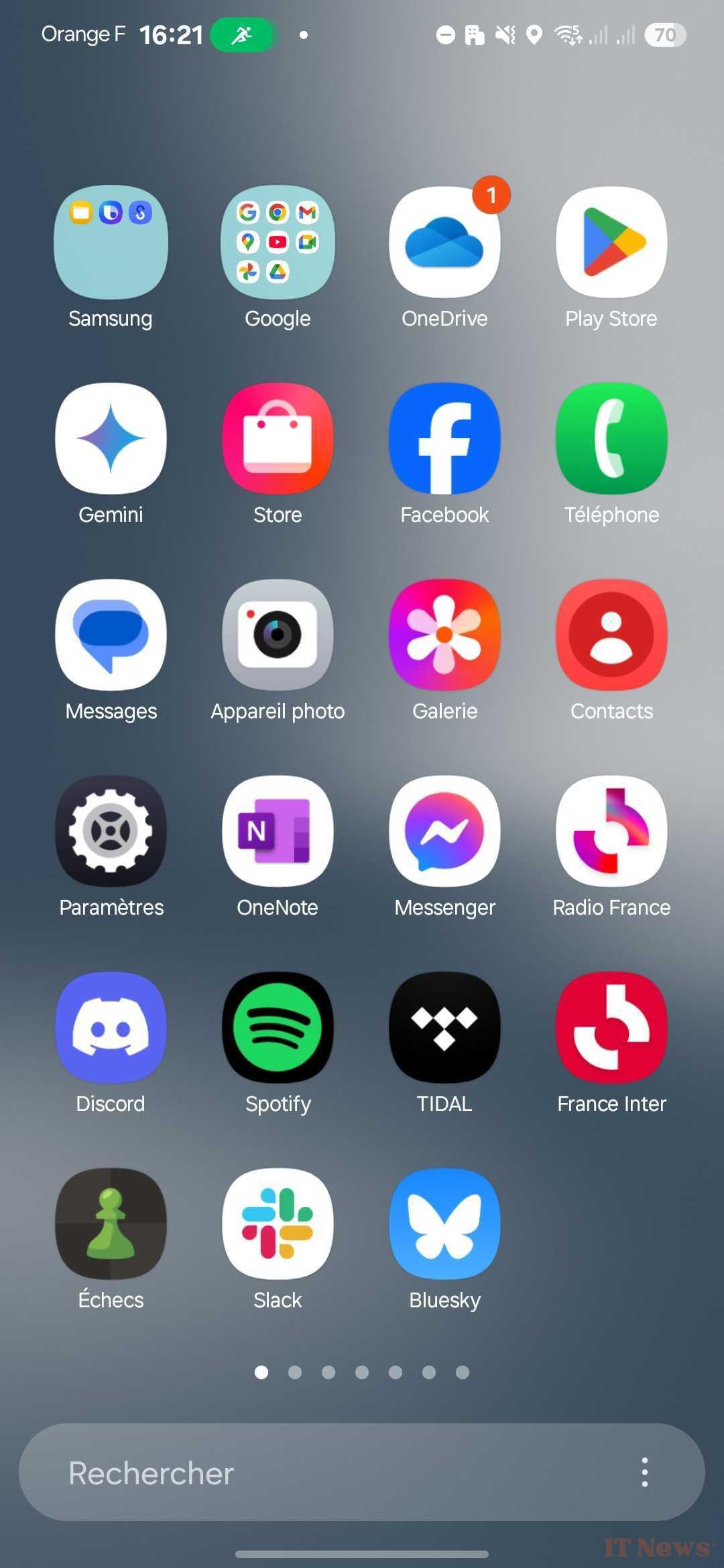Launch OneNote
This screenshot has width=724, height=1568.
(x=278, y=832)
